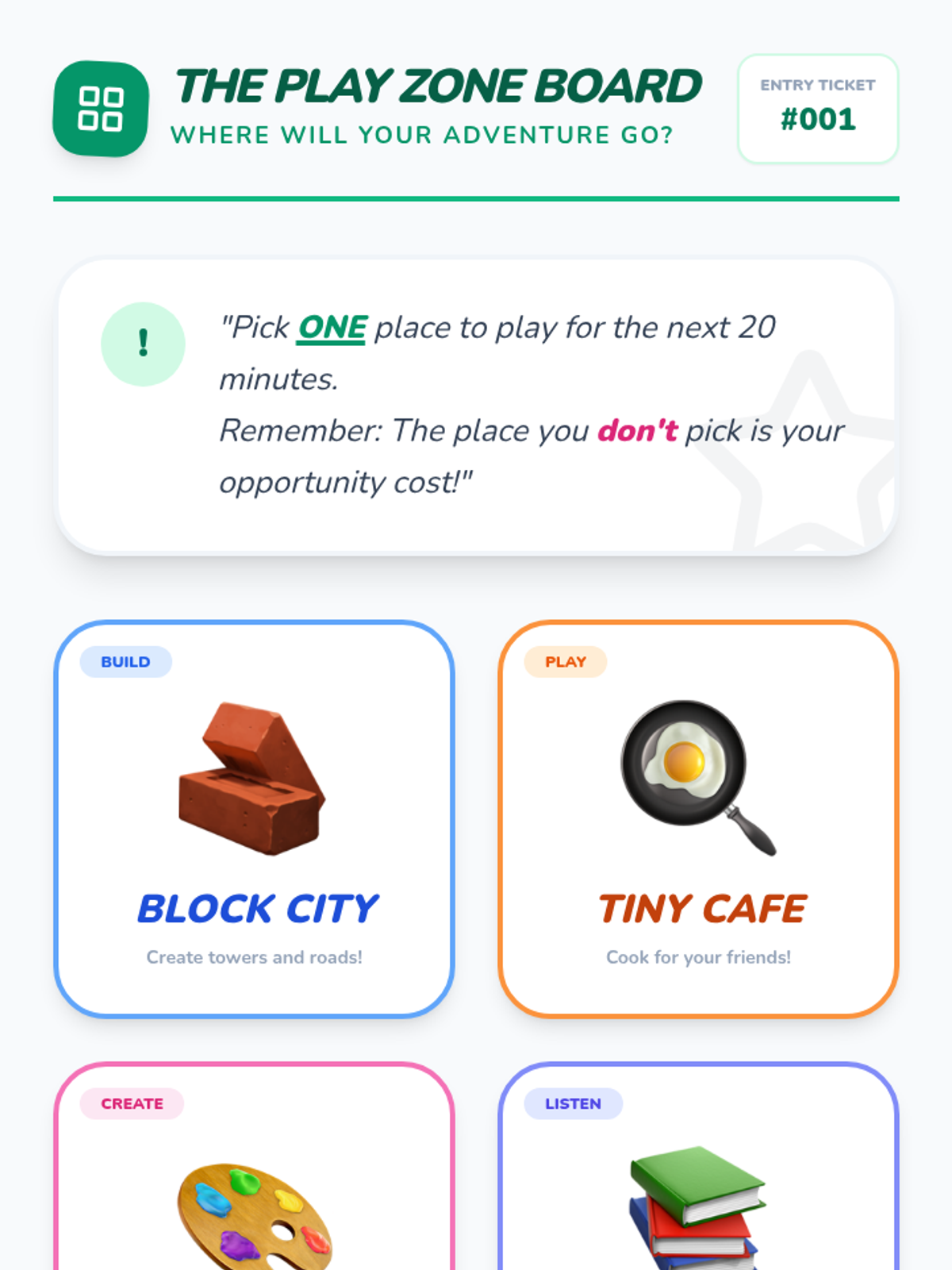This screenshot has width=952, height=1270.
Task: Select the Listen card with books
Action: coord(698,1166)
